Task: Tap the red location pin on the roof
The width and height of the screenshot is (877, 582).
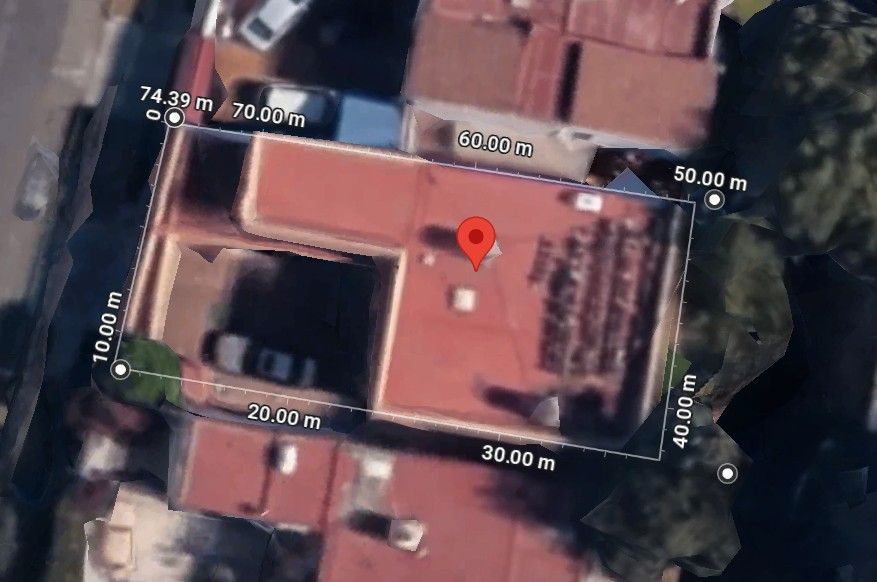Action: [x=476, y=243]
